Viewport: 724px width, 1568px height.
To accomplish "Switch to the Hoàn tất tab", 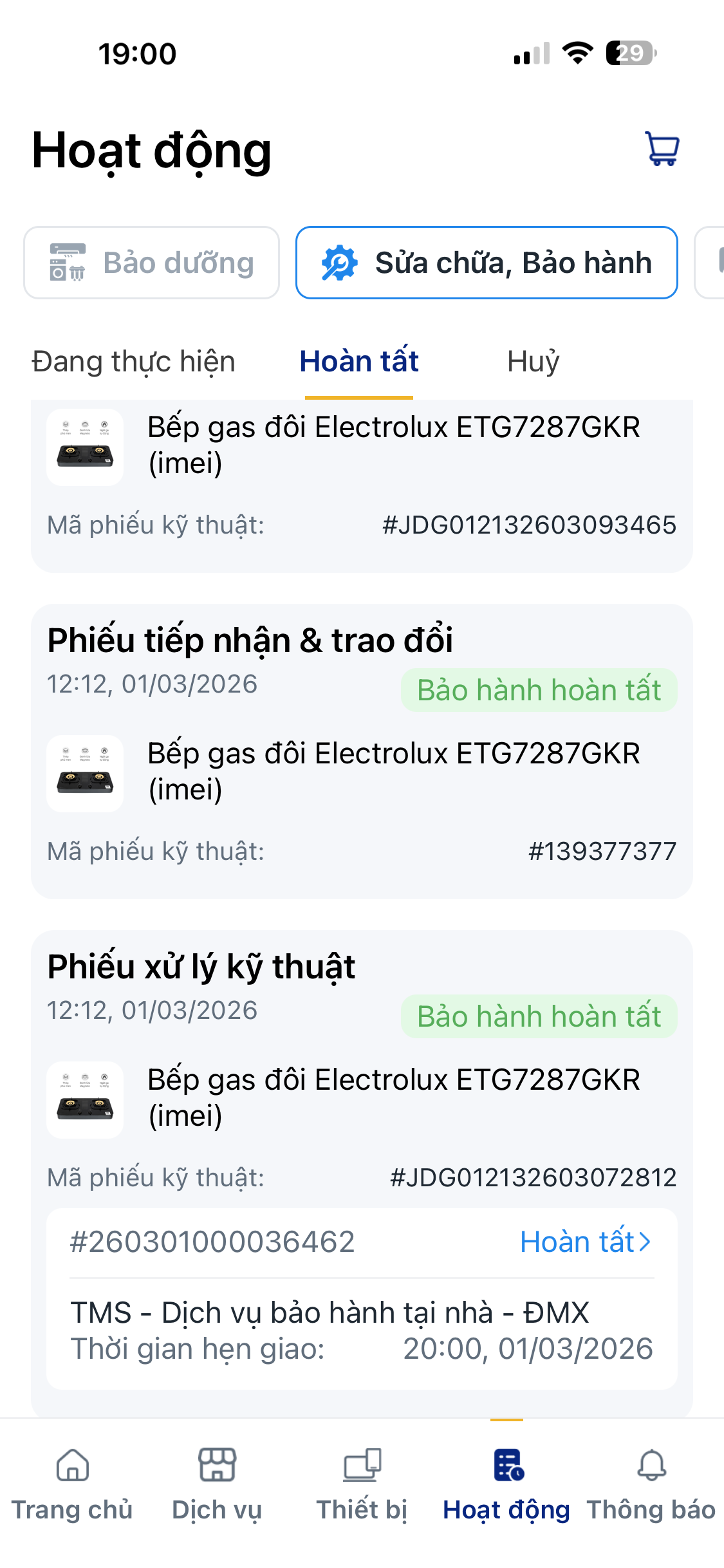I will [359, 362].
